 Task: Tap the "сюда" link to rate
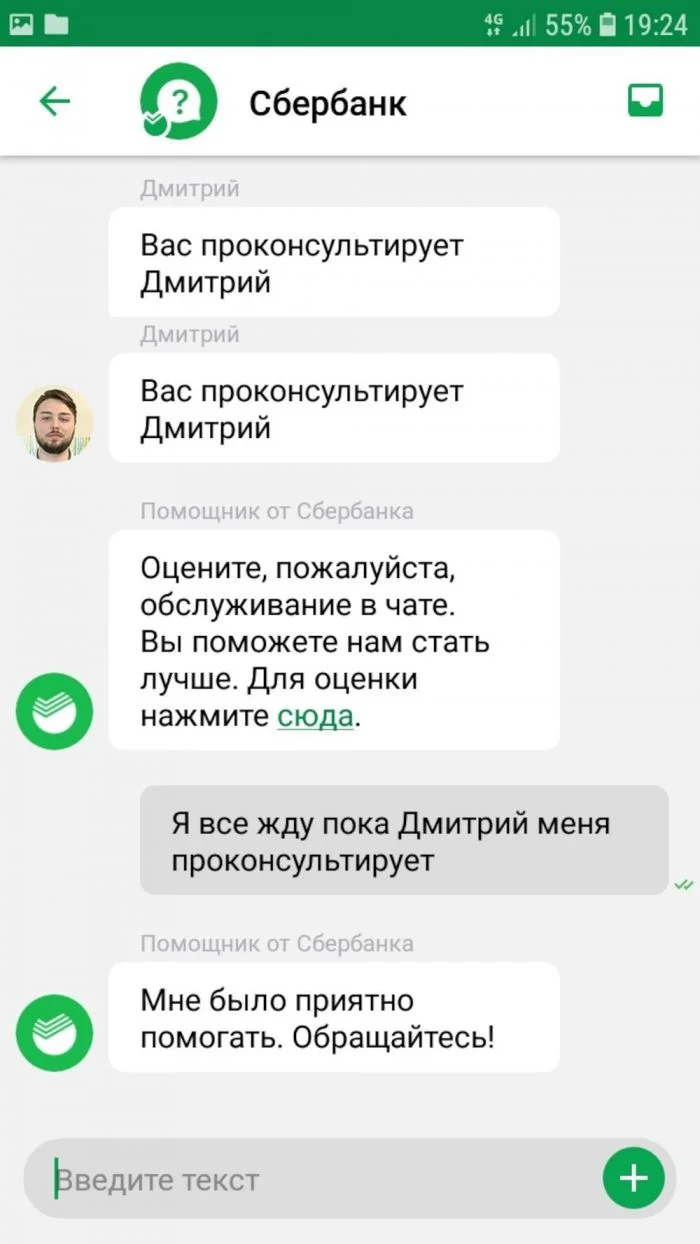[x=314, y=717]
